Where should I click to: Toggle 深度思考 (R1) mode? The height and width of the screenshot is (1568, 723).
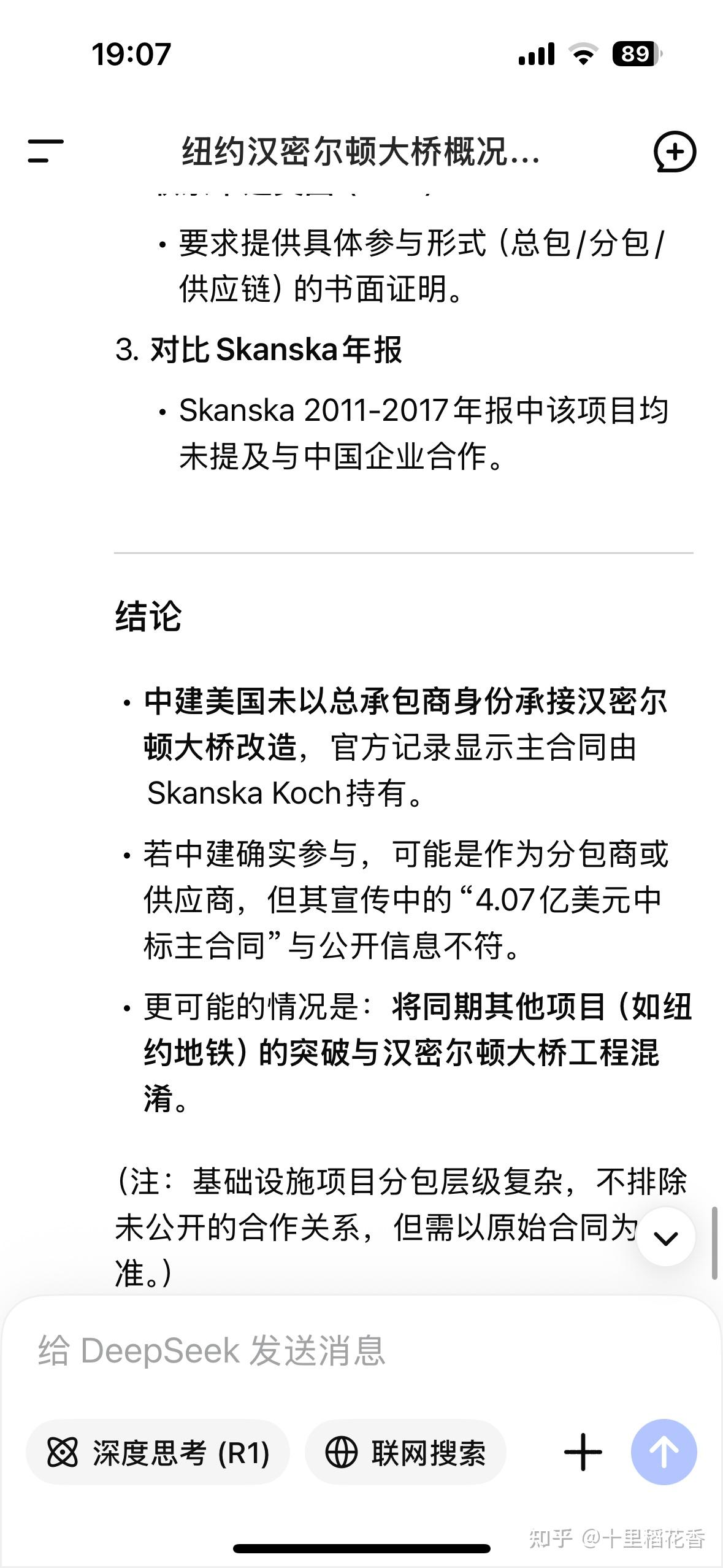click(158, 1452)
